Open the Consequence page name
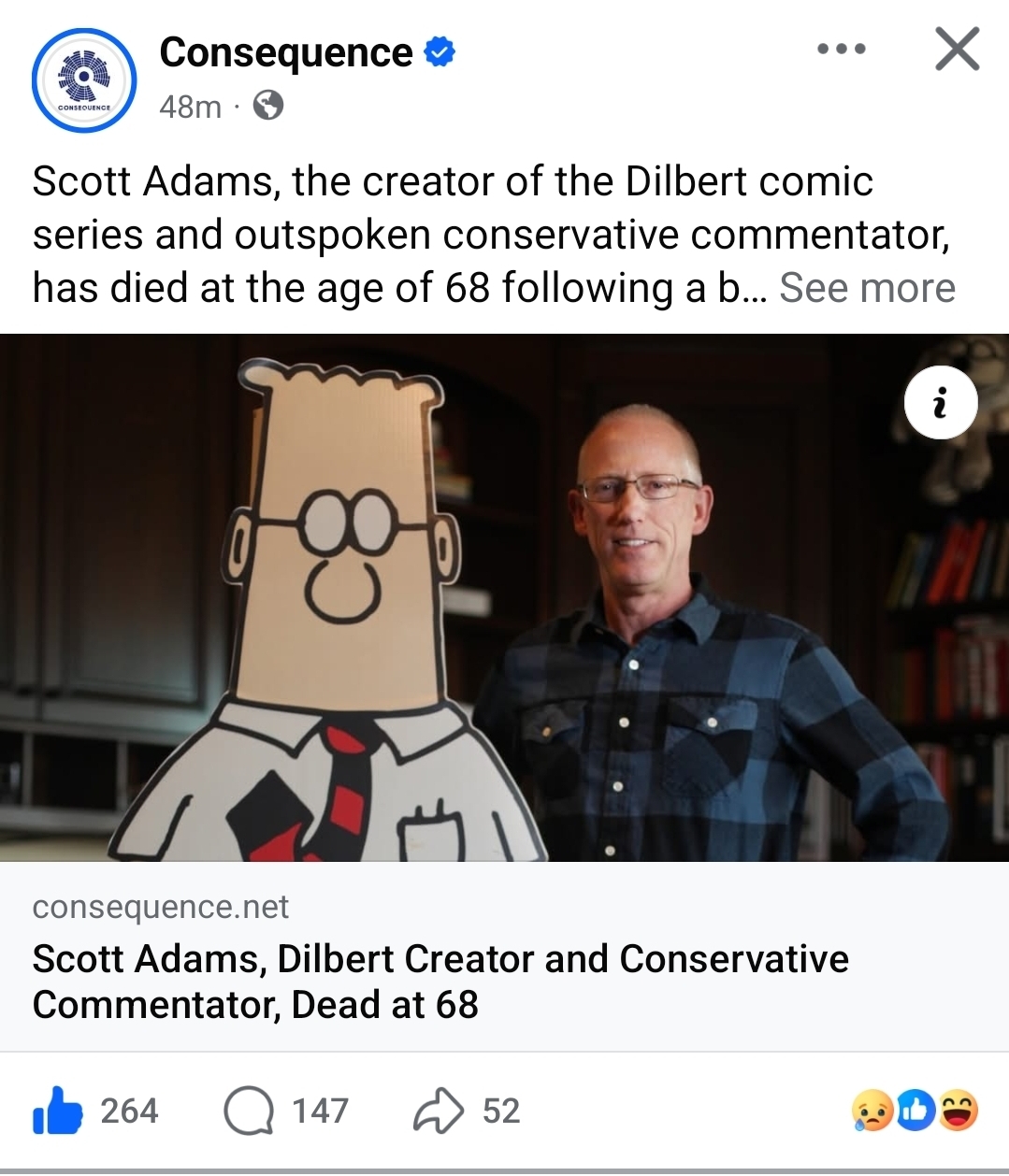This screenshot has width=1009, height=1176. [285, 52]
